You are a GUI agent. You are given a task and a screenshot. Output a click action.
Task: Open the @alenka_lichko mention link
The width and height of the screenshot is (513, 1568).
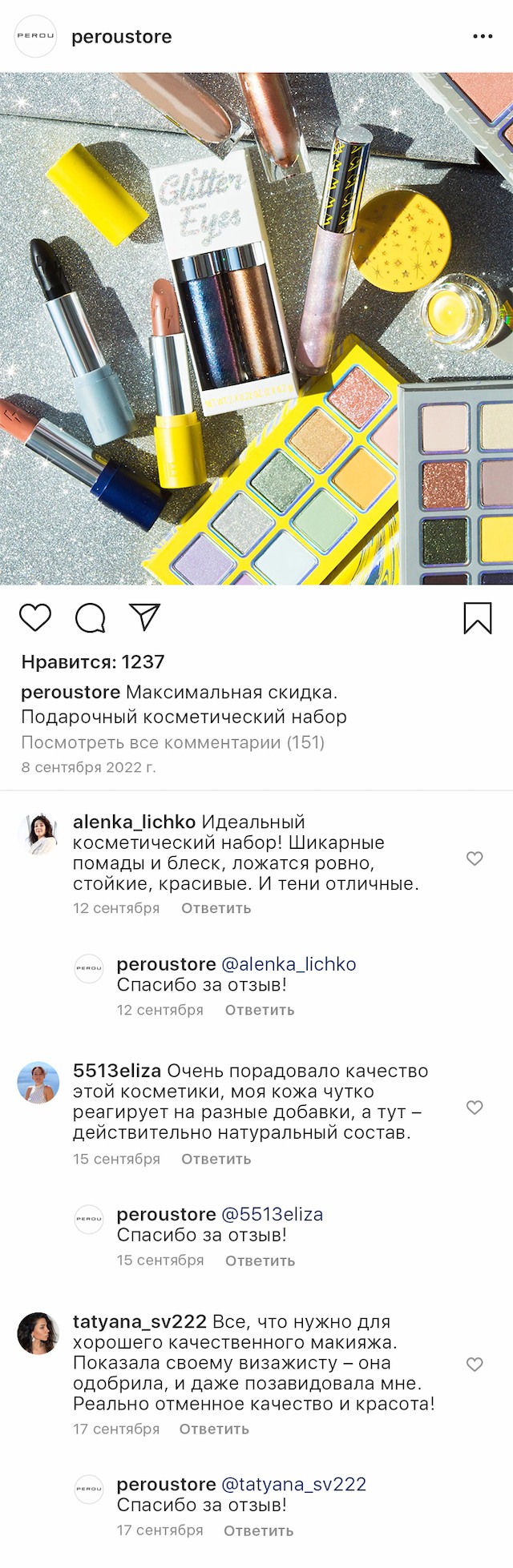click(289, 964)
